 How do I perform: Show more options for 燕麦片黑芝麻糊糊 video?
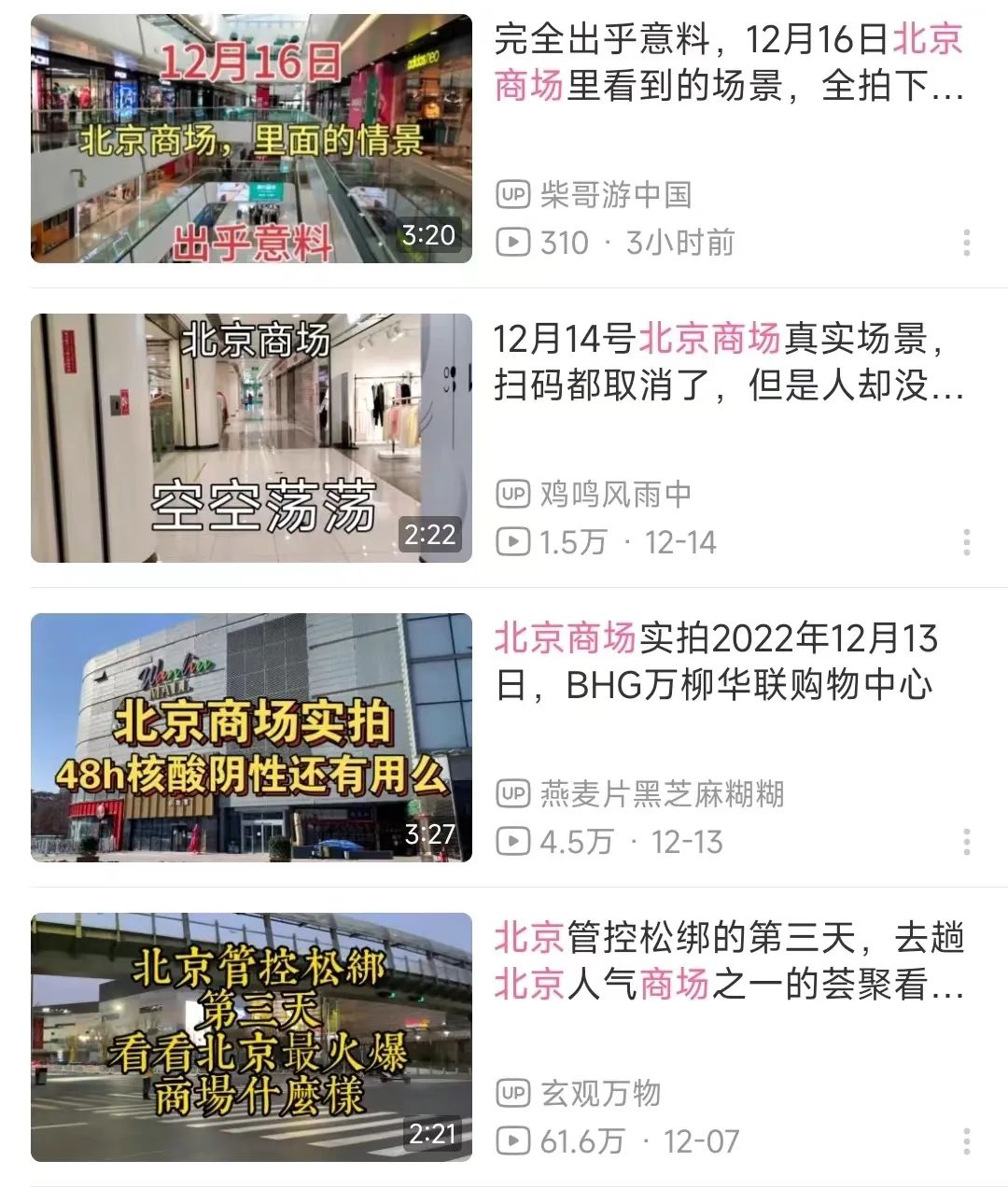[x=967, y=842]
